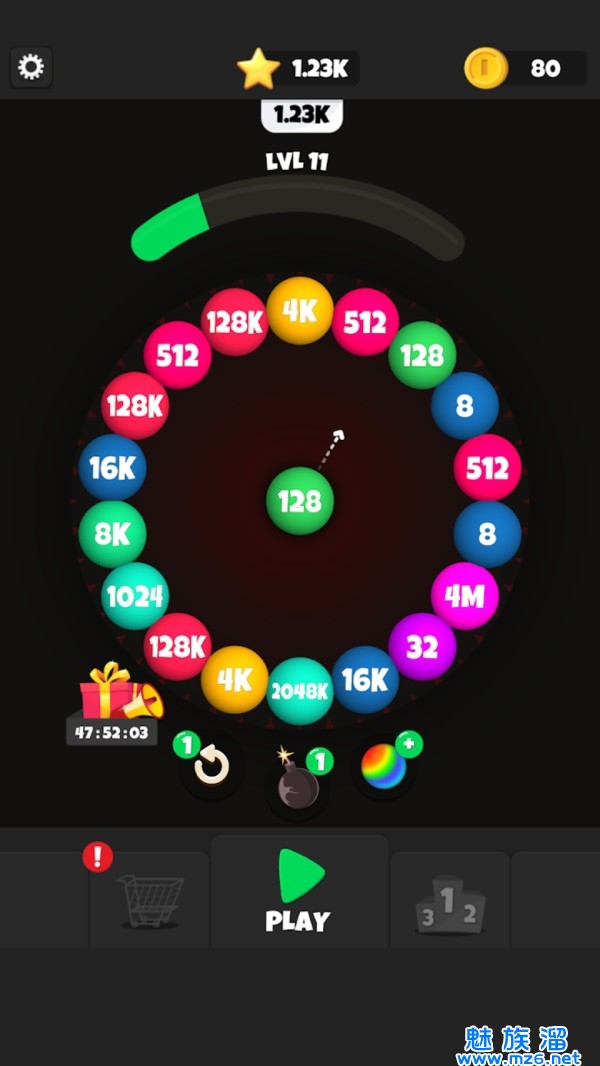Open the settings gear
This screenshot has height=1066, width=600.
[32, 68]
